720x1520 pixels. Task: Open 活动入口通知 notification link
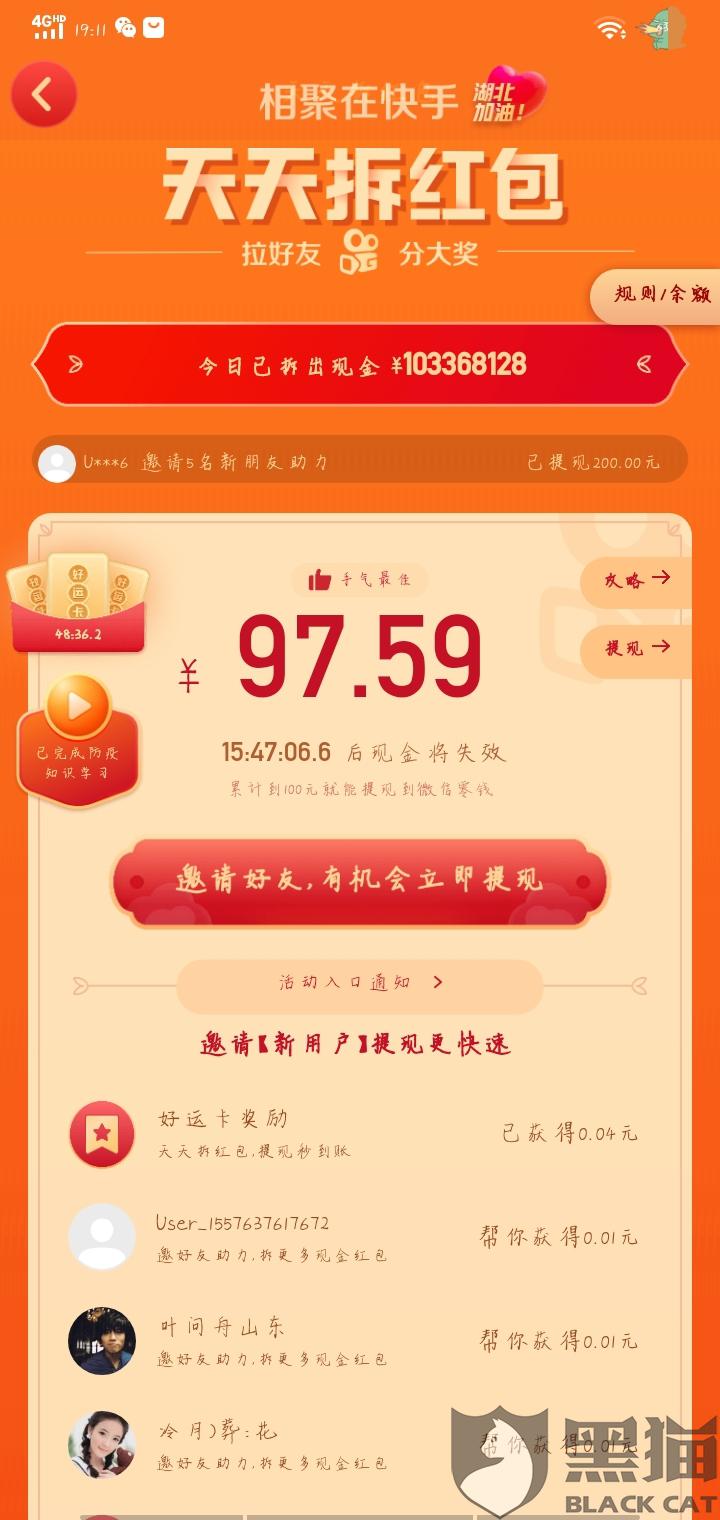(x=360, y=983)
